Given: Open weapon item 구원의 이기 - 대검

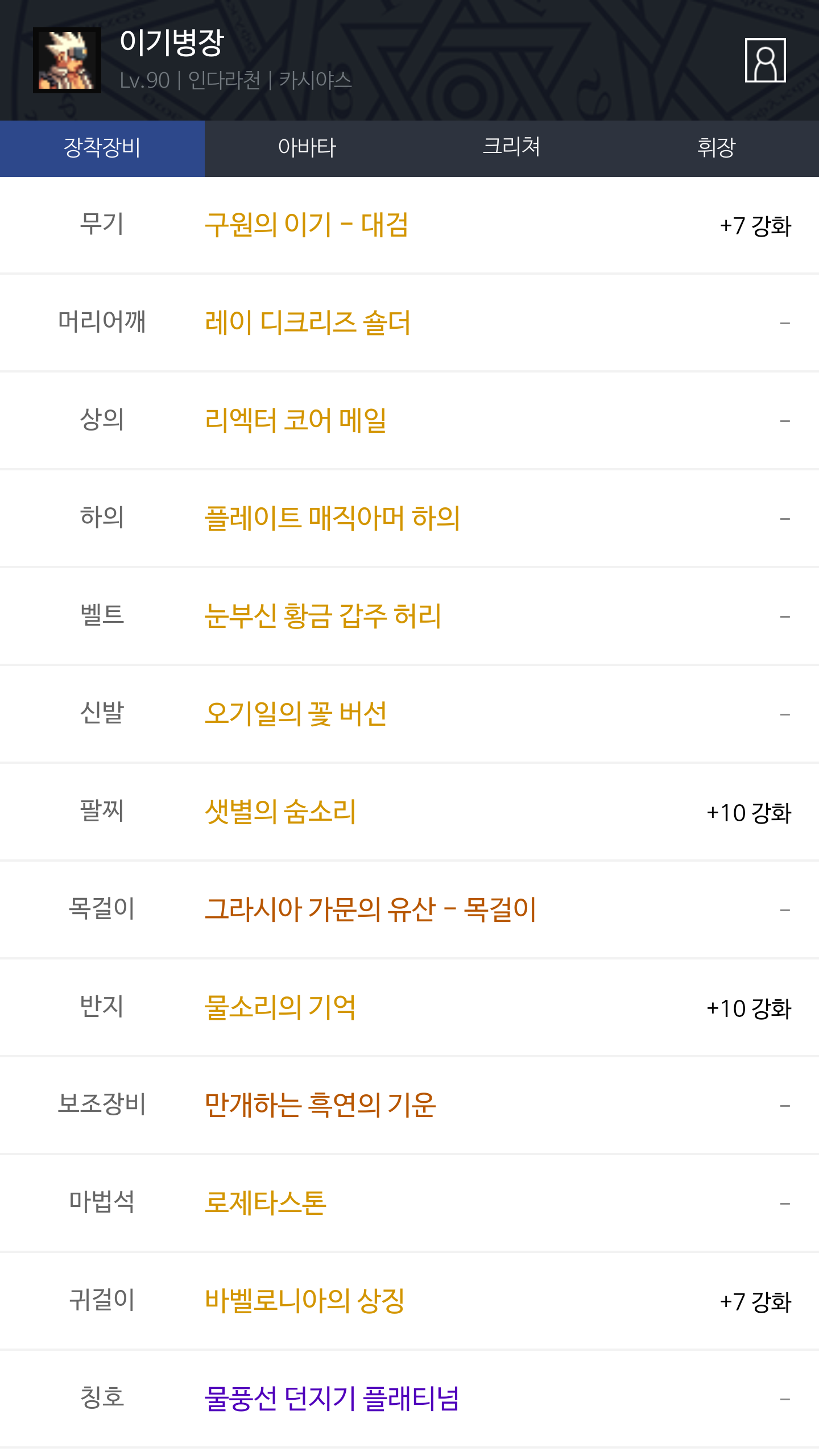Looking at the screenshot, I should [x=307, y=225].
